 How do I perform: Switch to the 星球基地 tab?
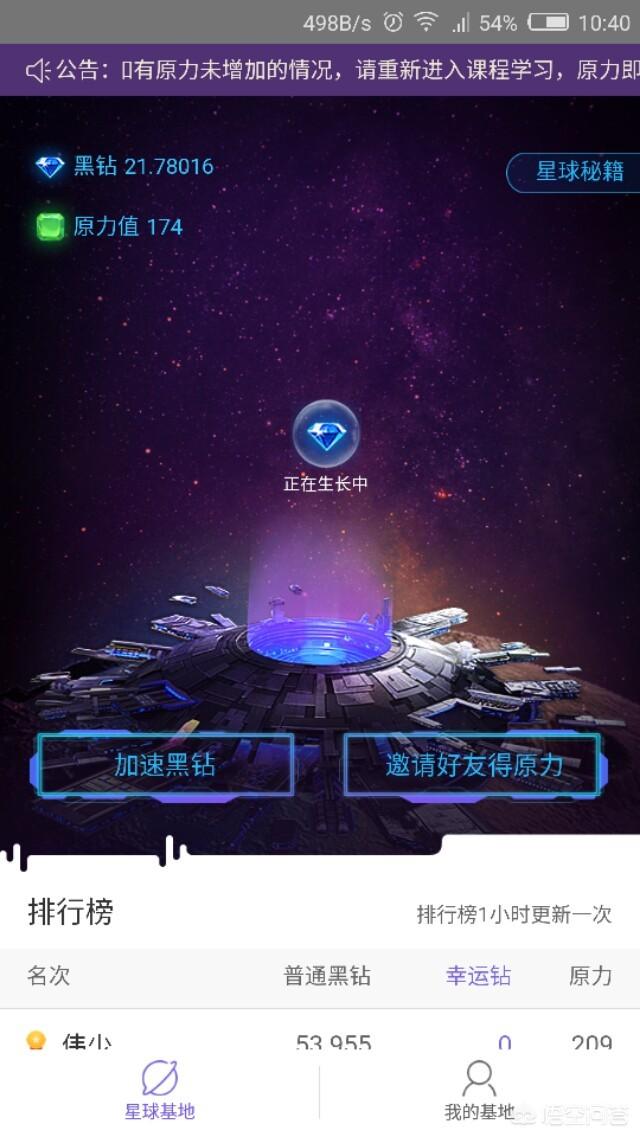coord(160,1091)
